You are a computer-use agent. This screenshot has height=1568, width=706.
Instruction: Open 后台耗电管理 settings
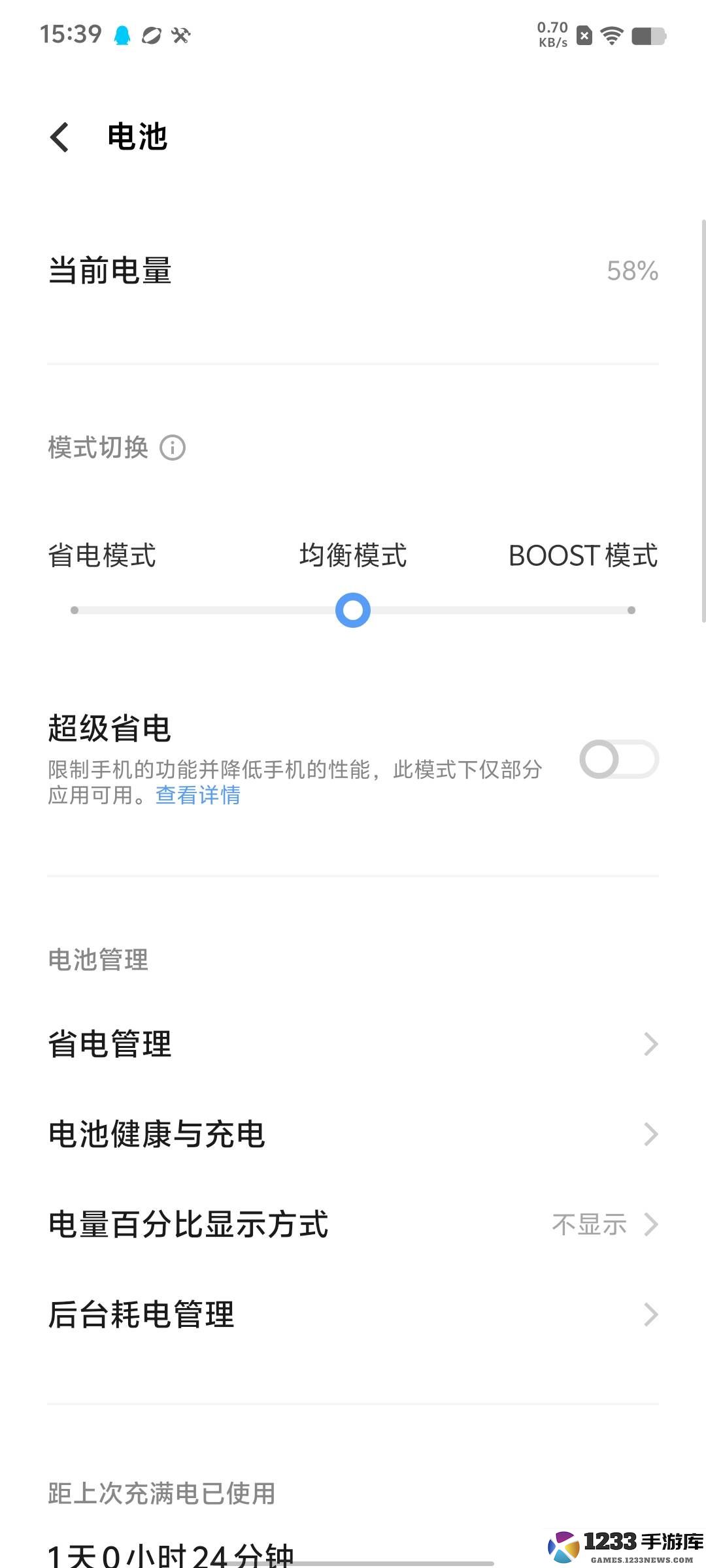point(353,1315)
